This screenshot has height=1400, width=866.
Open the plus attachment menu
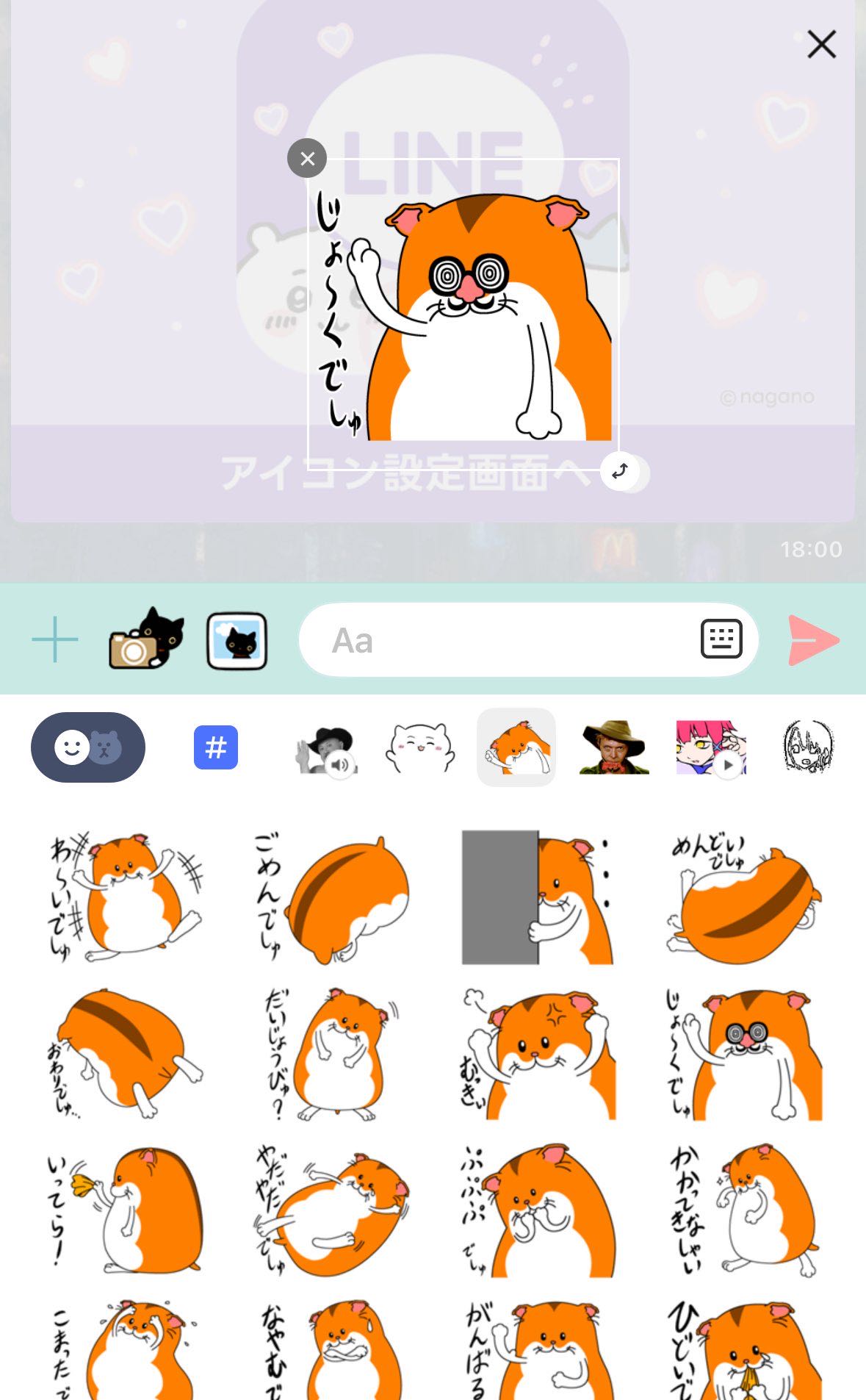55,640
